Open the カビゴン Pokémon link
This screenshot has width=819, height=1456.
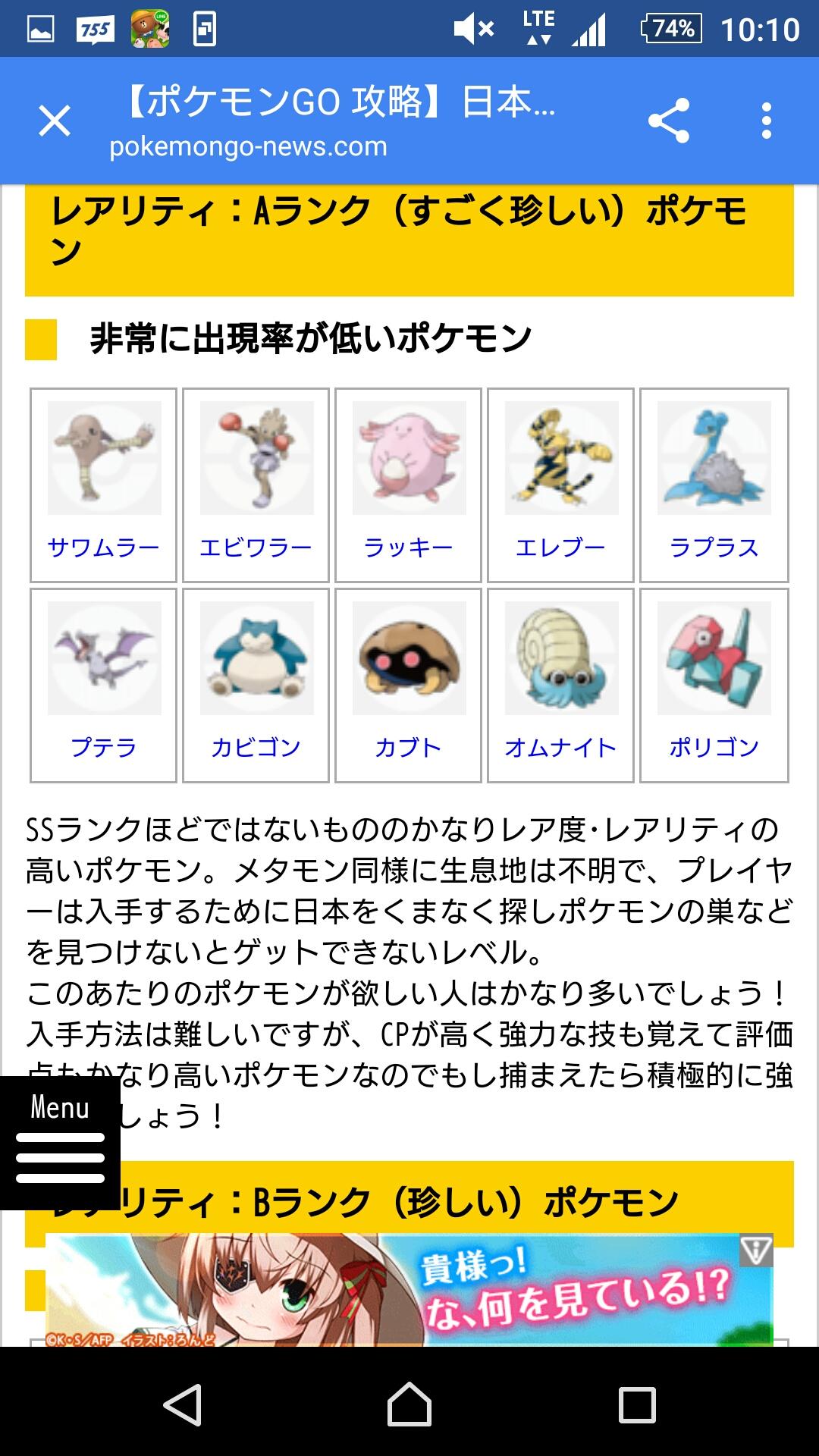pyautogui.click(x=256, y=747)
